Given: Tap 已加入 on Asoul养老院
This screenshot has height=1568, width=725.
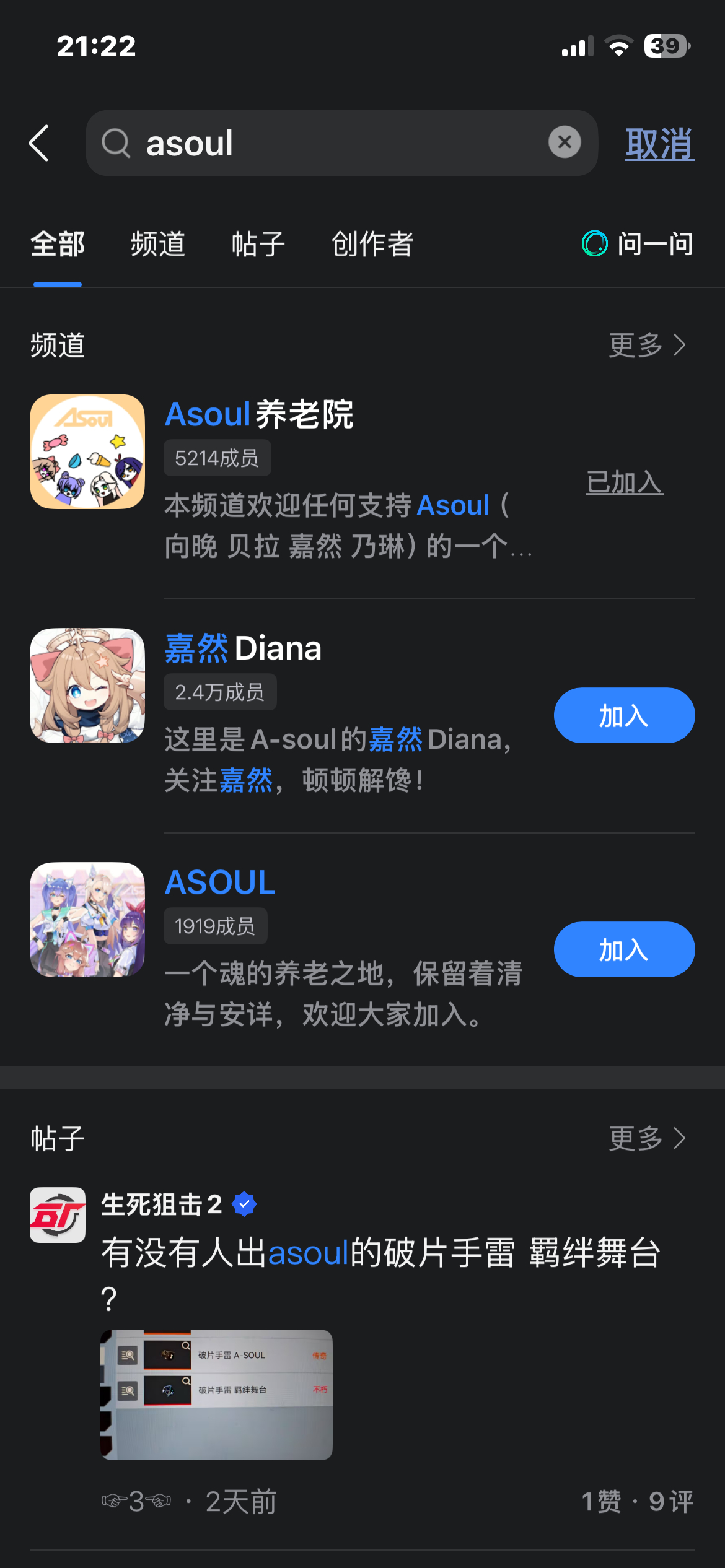Looking at the screenshot, I should click(x=624, y=482).
